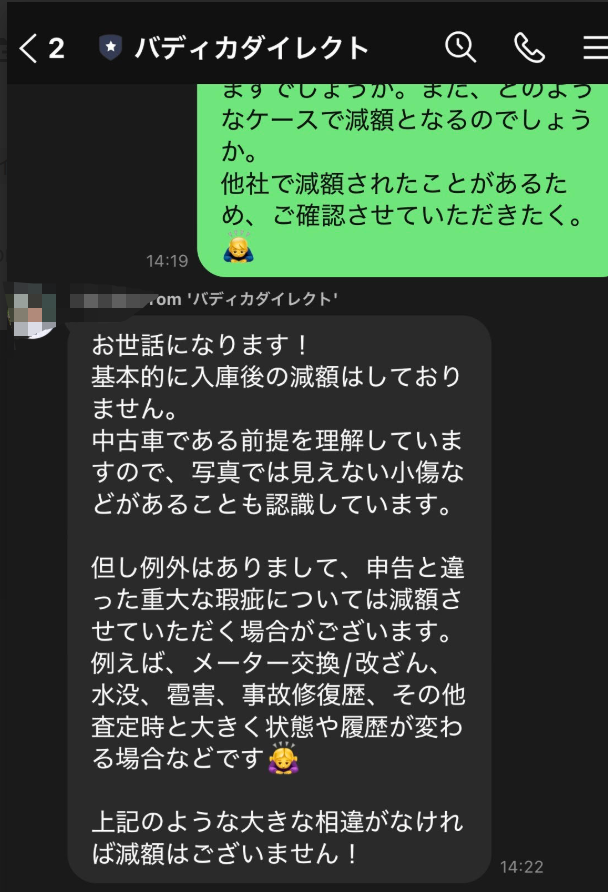Start a voice call with バディカダイレクト
Image resolution: width=608 pixels, height=892 pixels.
tap(529, 47)
